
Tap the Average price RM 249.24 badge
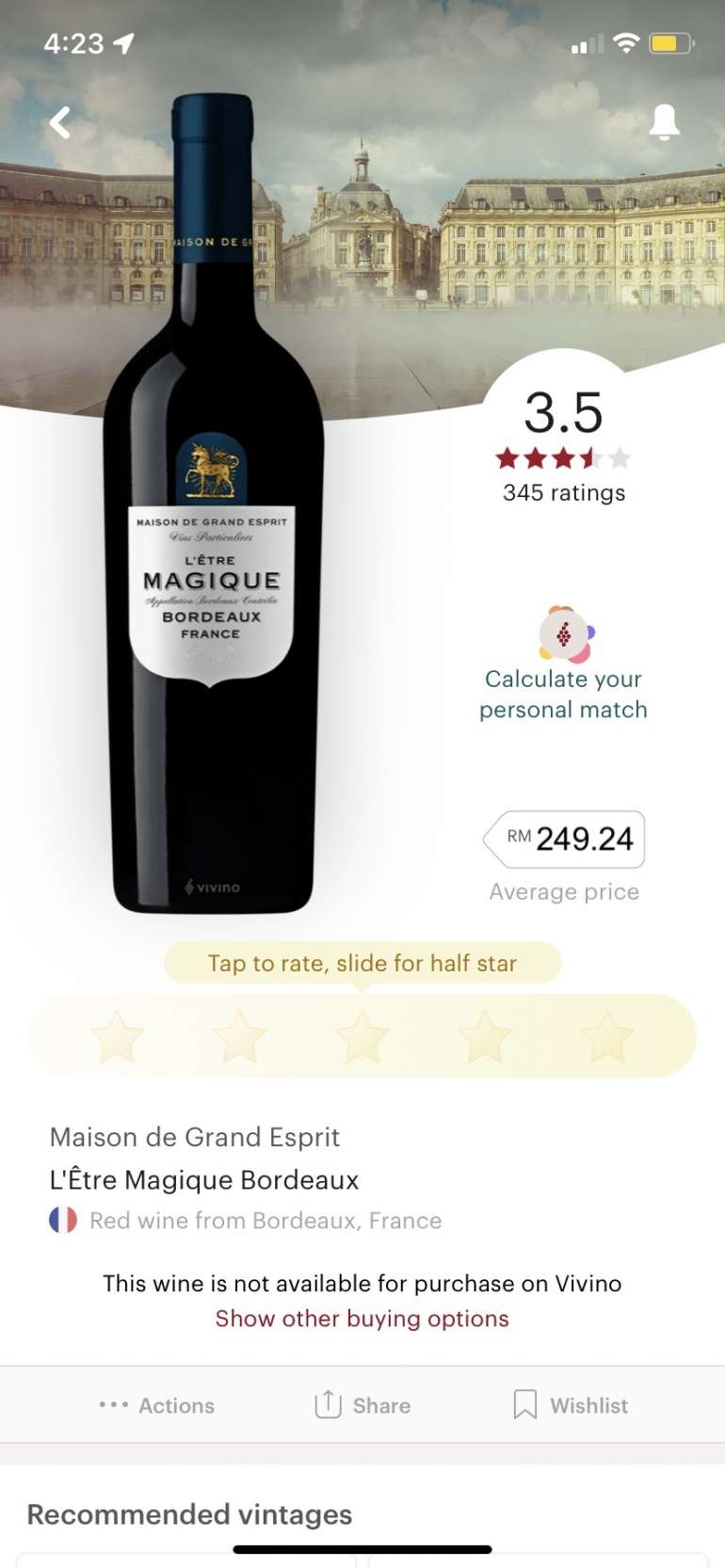click(563, 840)
